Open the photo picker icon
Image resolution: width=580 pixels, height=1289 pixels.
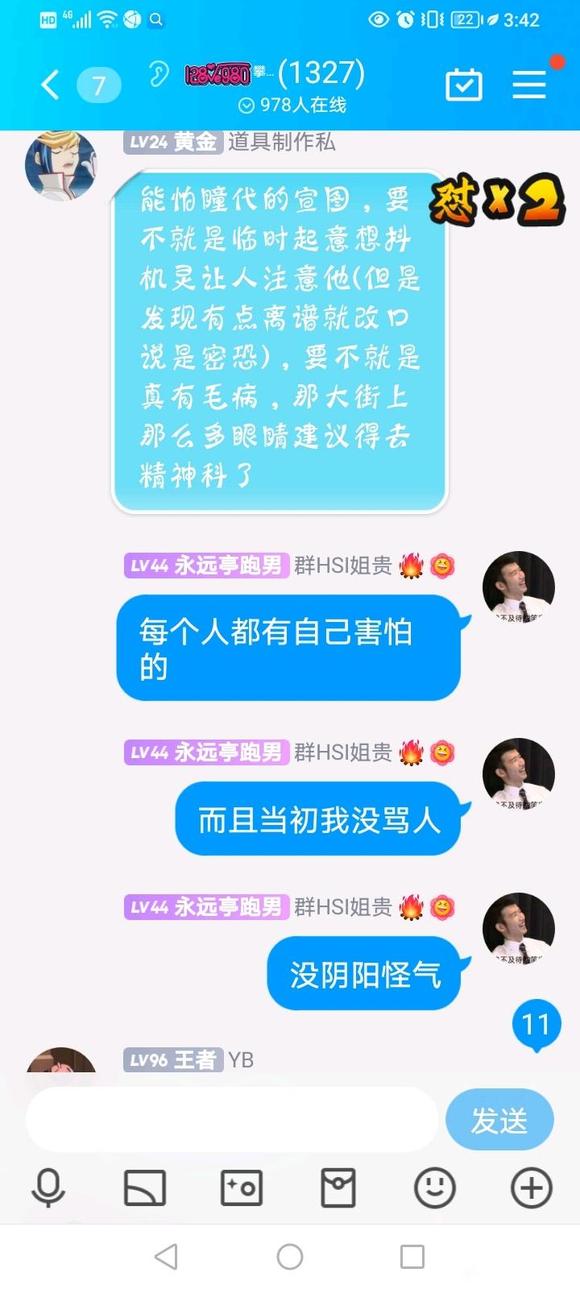(241, 1188)
